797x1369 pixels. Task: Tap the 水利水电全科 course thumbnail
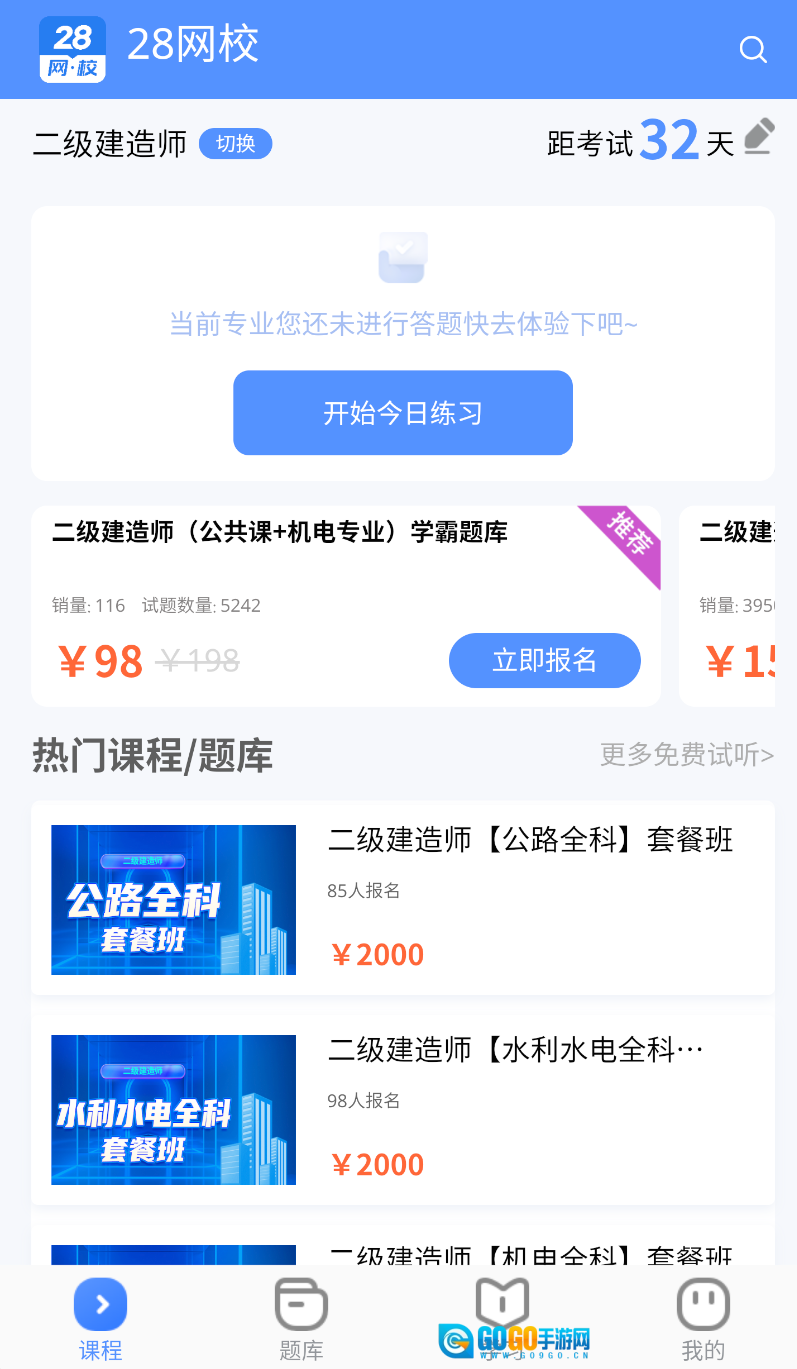click(x=173, y=1109)
